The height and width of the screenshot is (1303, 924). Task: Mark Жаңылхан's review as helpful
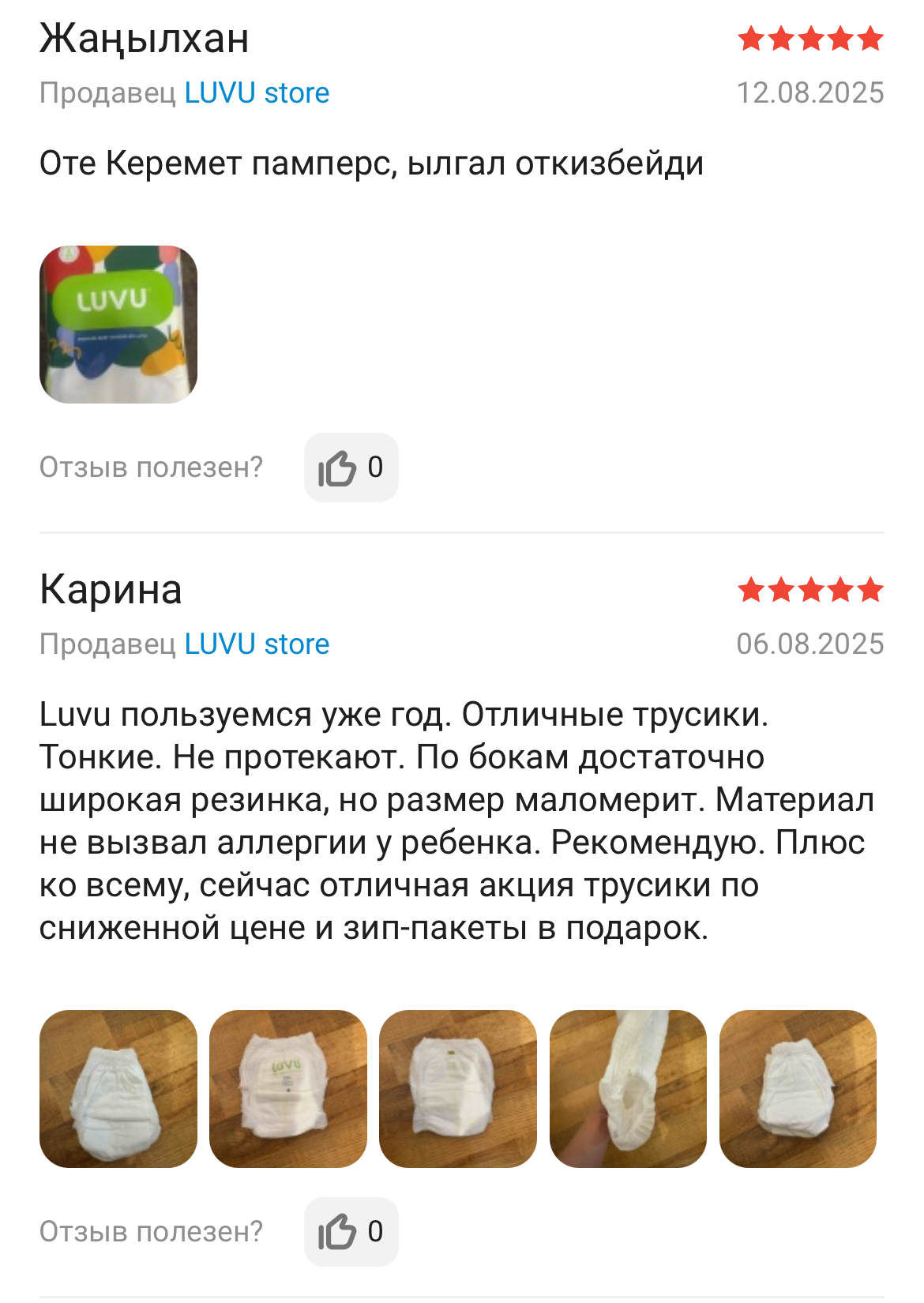click(x=351, y=468)
